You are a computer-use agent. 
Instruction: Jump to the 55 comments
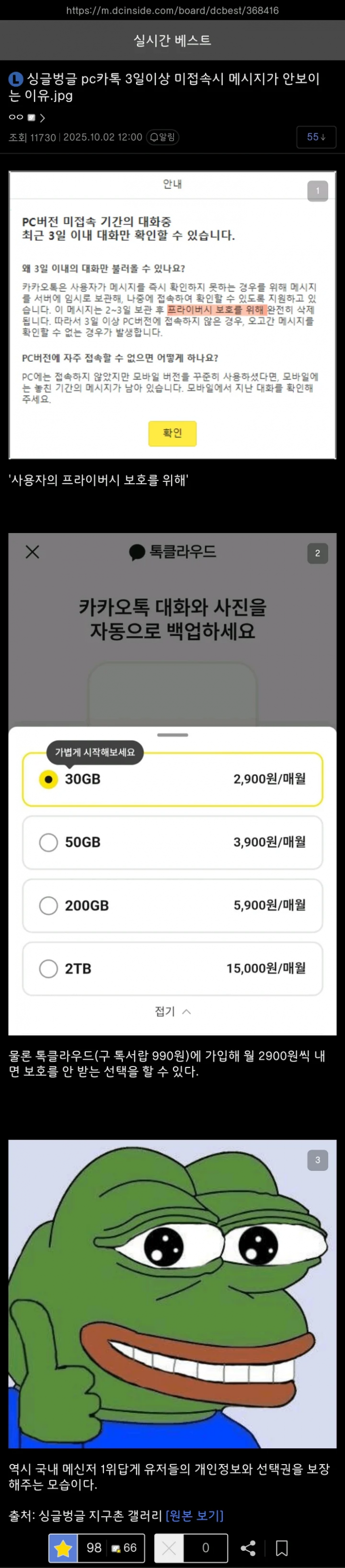(316, 138)
